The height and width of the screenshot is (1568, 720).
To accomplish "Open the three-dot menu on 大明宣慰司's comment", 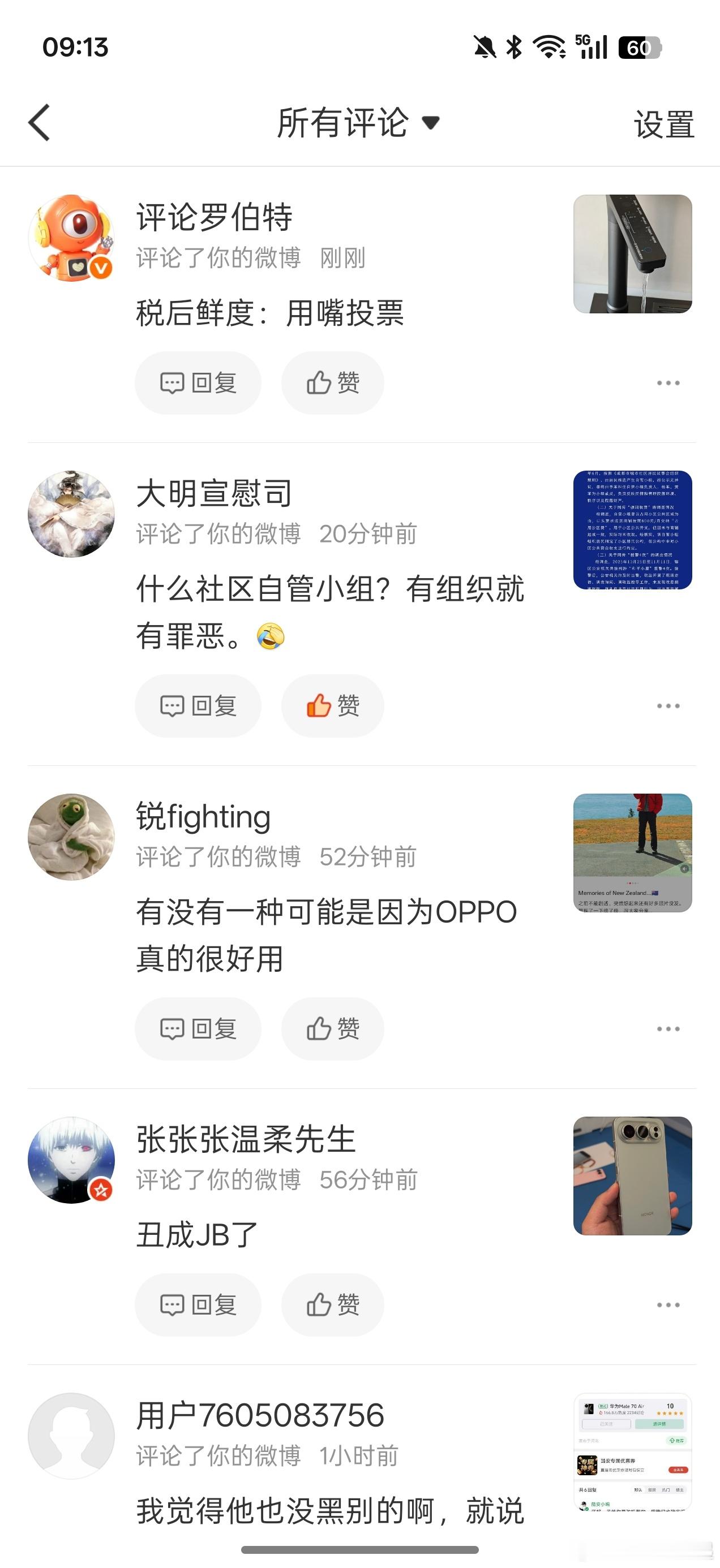I will (668, 705).
